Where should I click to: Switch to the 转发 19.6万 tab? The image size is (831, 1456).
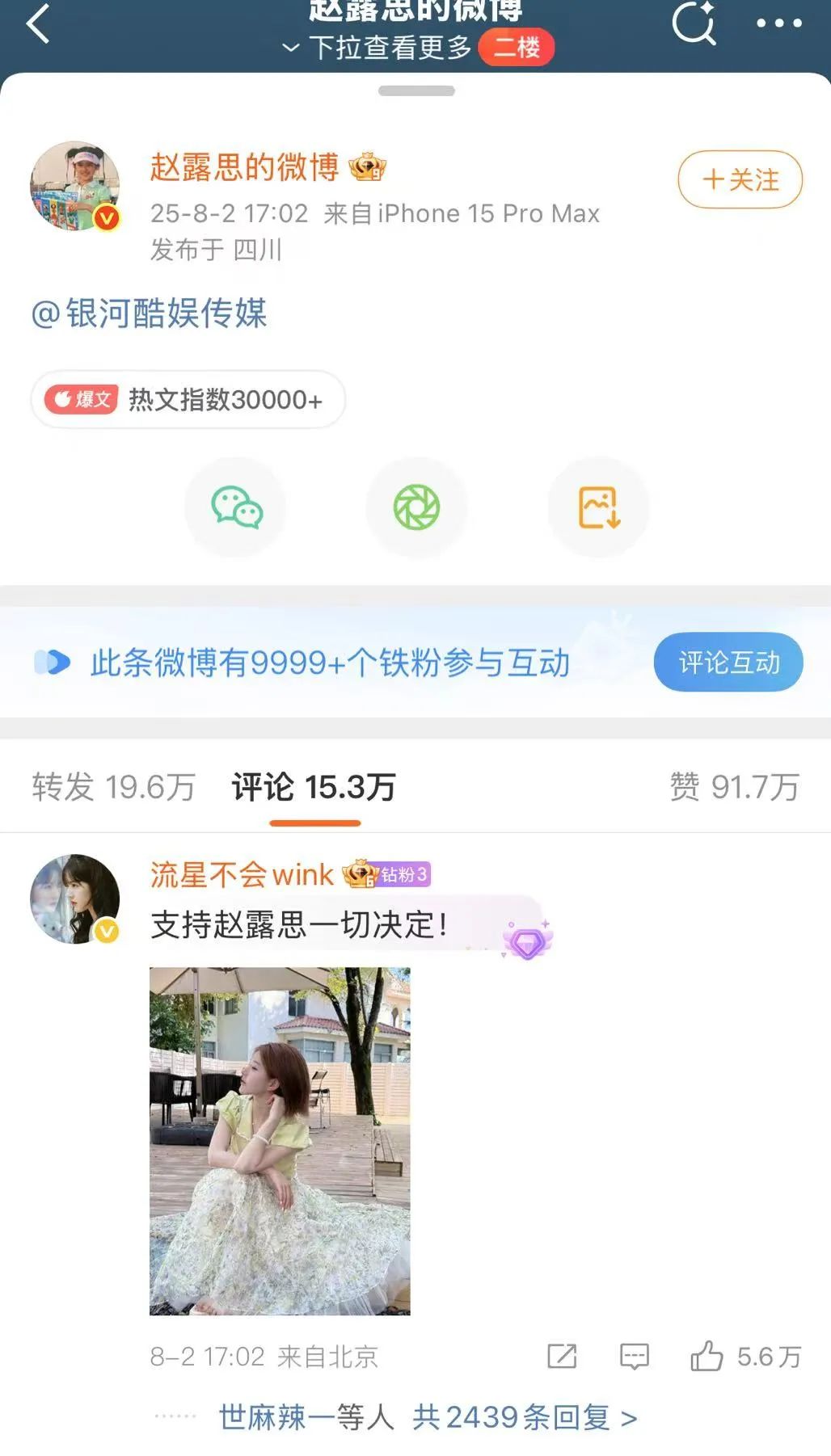pos(114,787)
